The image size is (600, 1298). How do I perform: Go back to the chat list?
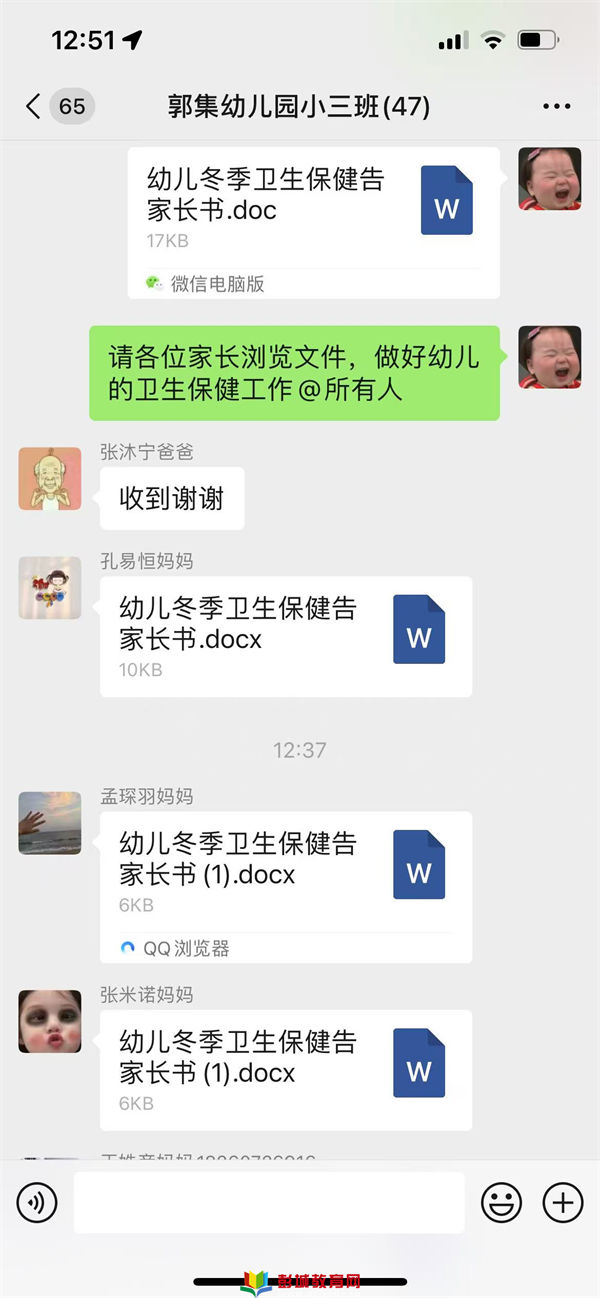[35, 106]
